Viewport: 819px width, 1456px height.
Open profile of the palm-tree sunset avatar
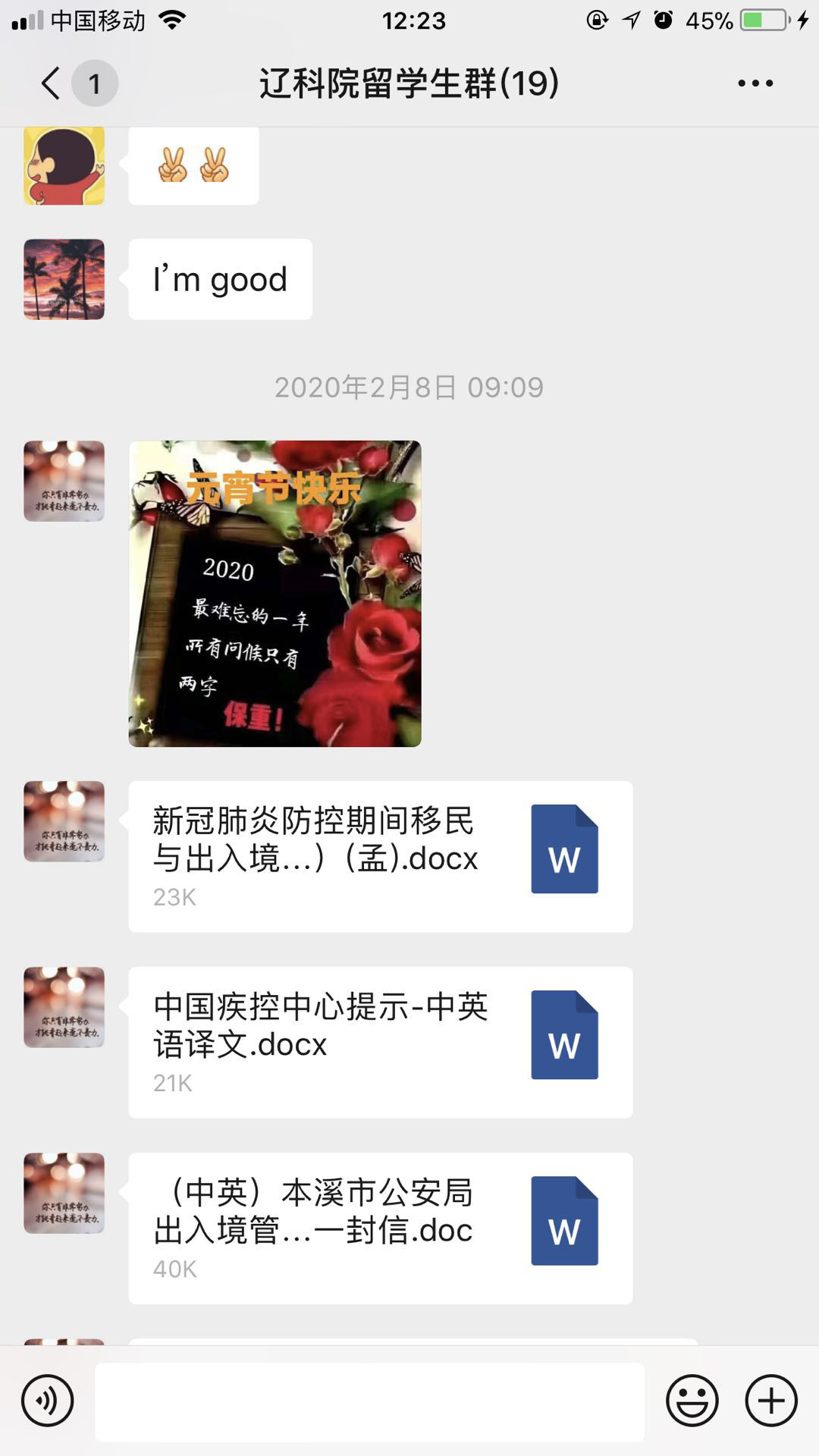click(x=64, y=279)
